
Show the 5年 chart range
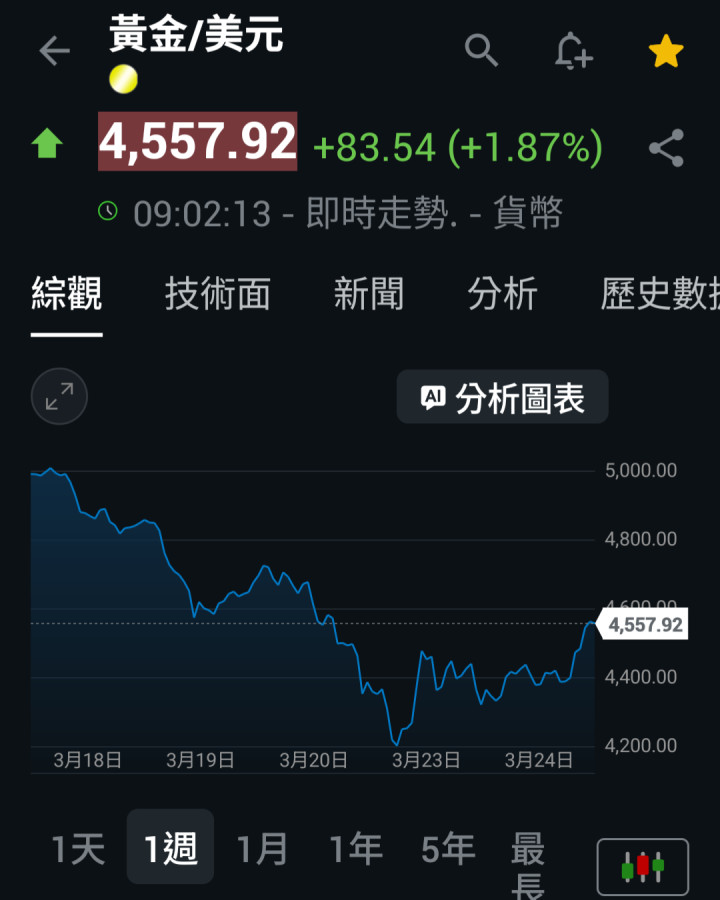(447, 849)
